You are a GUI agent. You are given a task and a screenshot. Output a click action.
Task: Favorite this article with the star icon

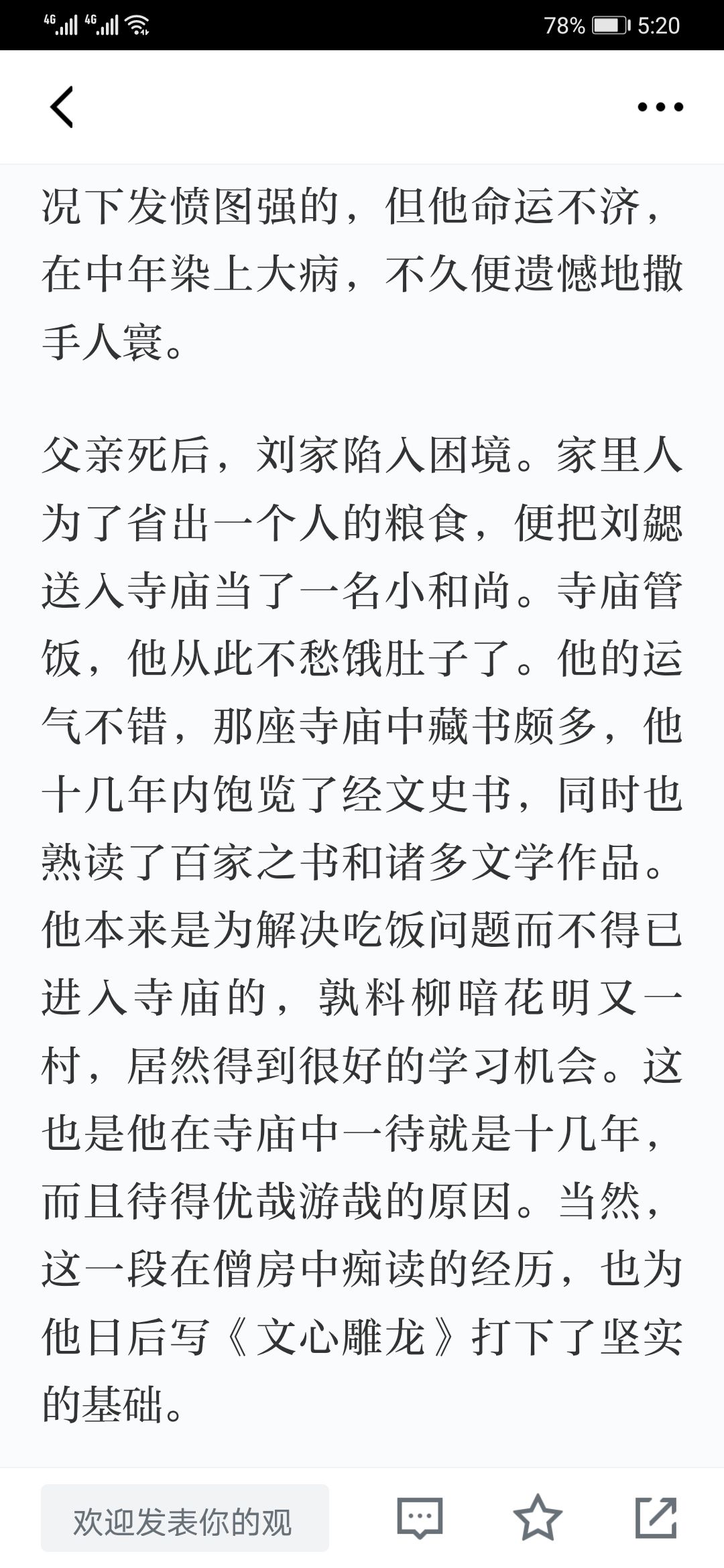tap(538, 1517)
